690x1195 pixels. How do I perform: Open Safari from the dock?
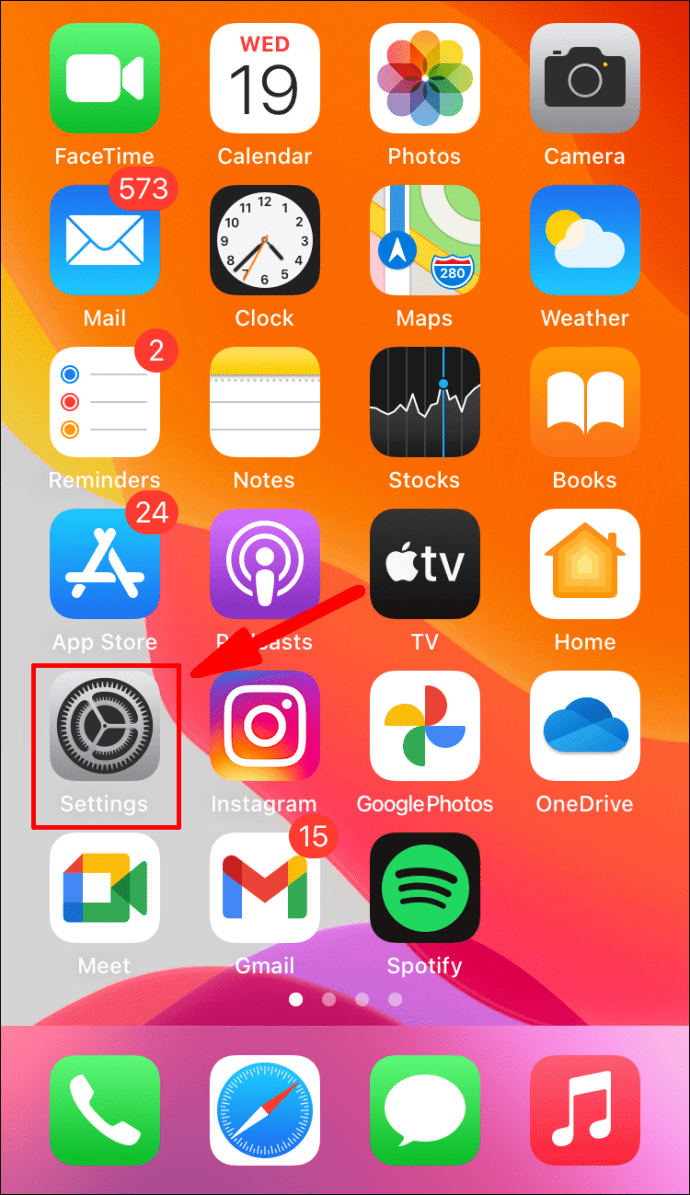point(265,1110)
